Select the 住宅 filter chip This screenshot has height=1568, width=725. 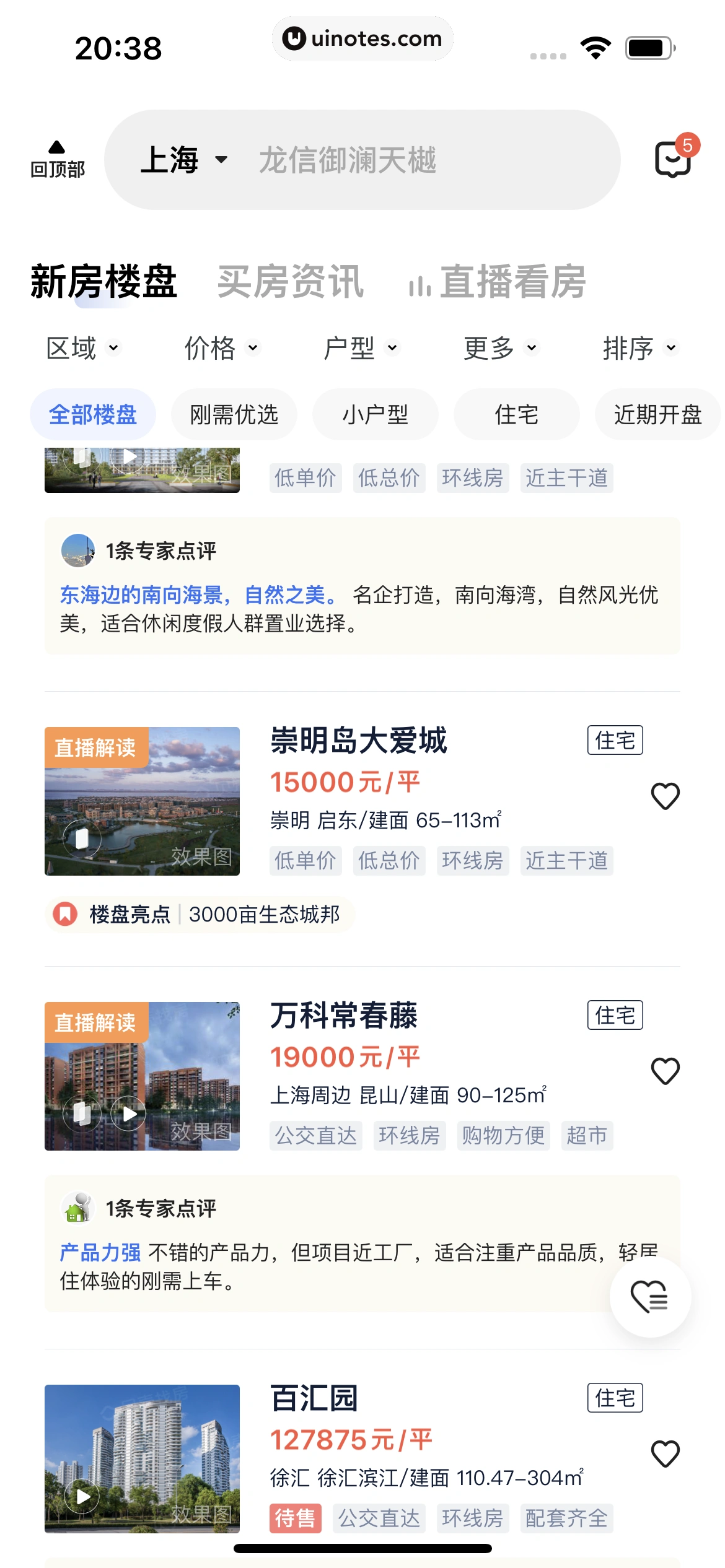point(516,415)
